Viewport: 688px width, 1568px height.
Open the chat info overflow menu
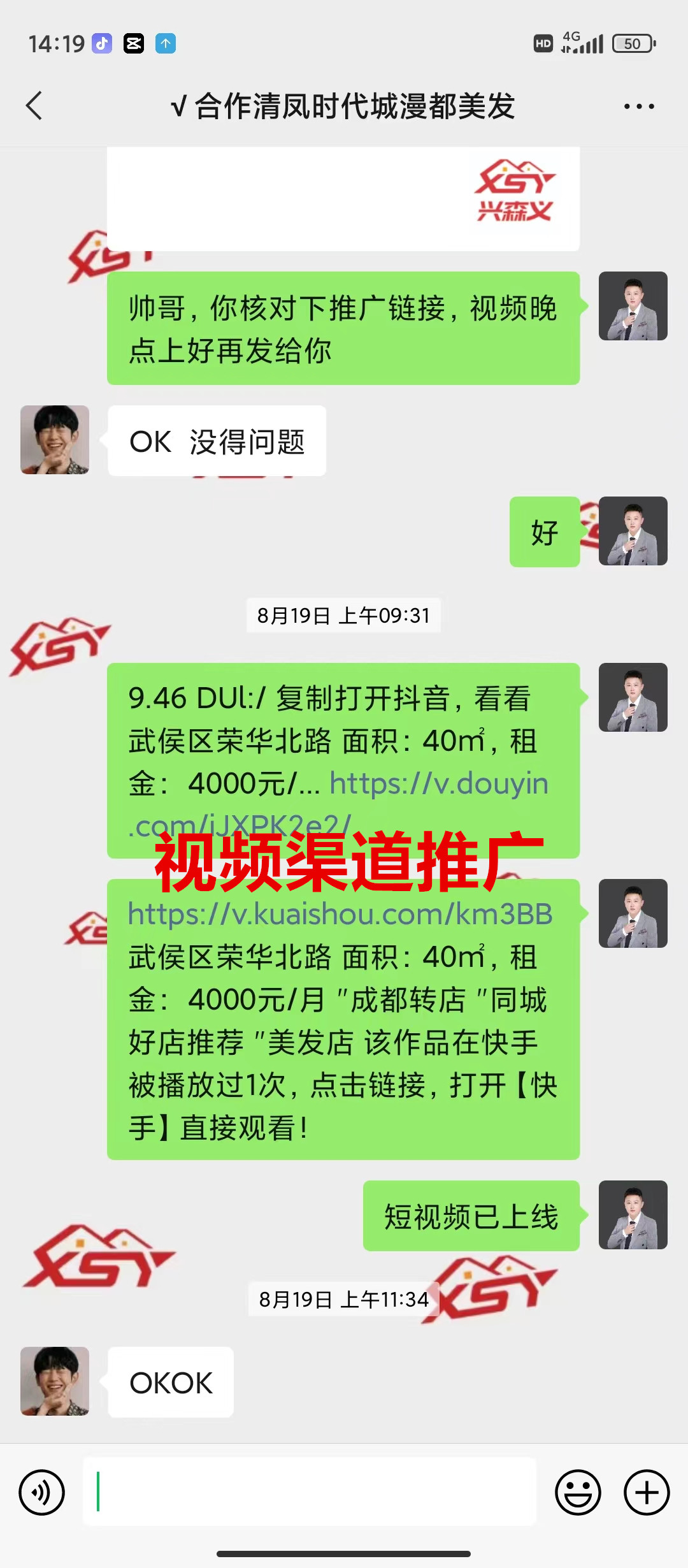pyautogui.click(x=638, y=106)
